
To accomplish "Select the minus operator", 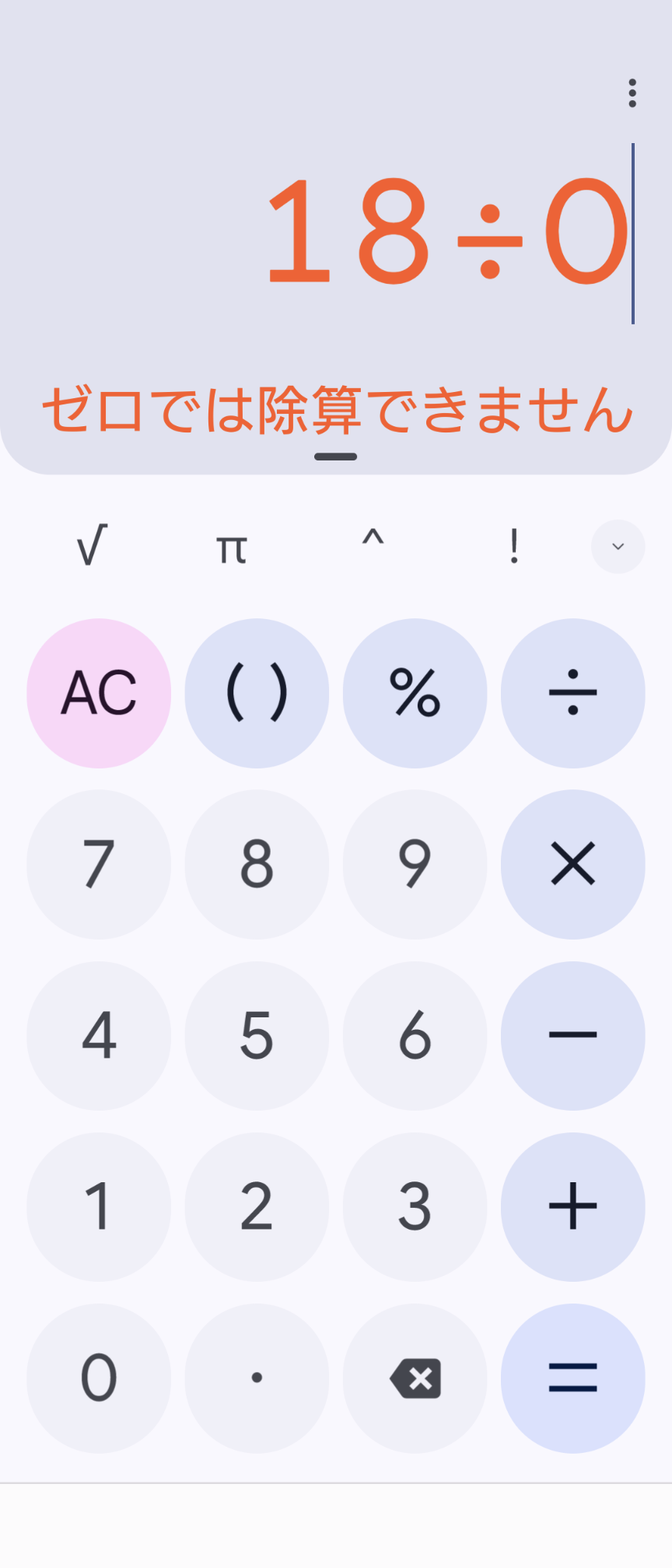I will [572, 1035].
